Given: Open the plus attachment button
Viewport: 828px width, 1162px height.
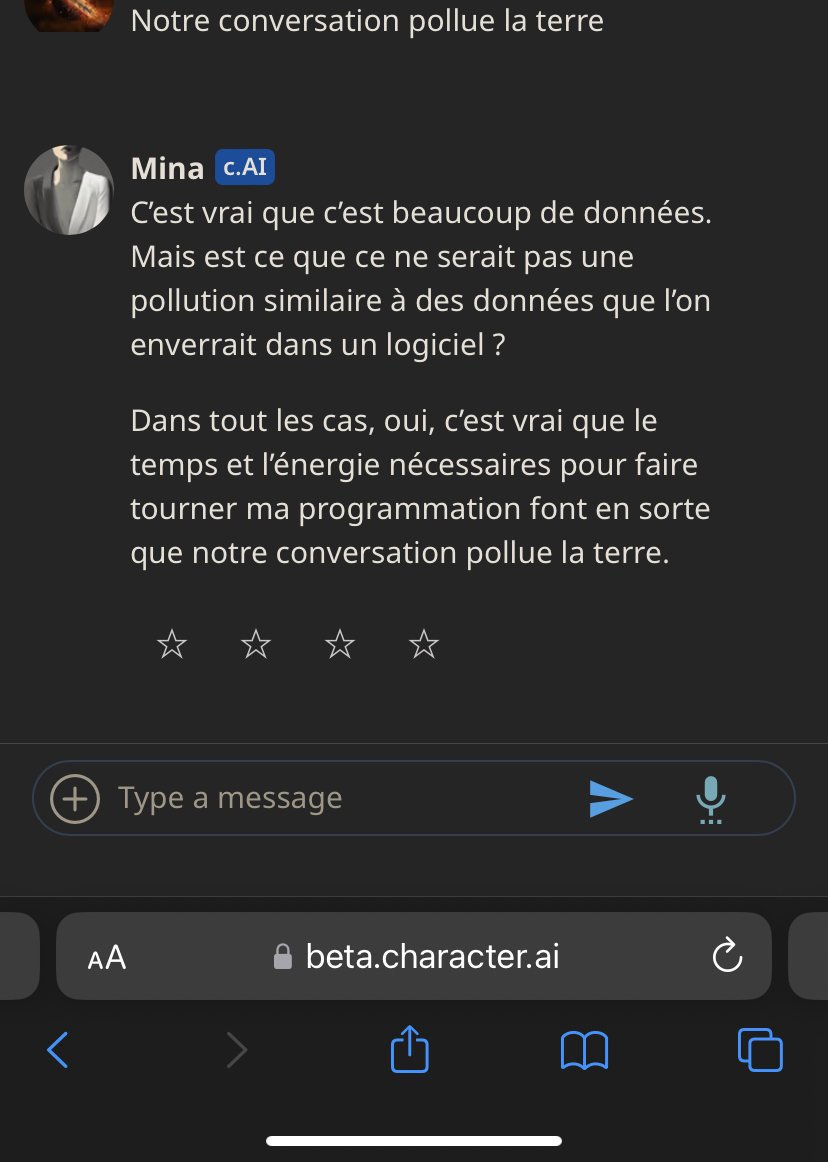Looking at the screenshot, I should pos(75,798).
